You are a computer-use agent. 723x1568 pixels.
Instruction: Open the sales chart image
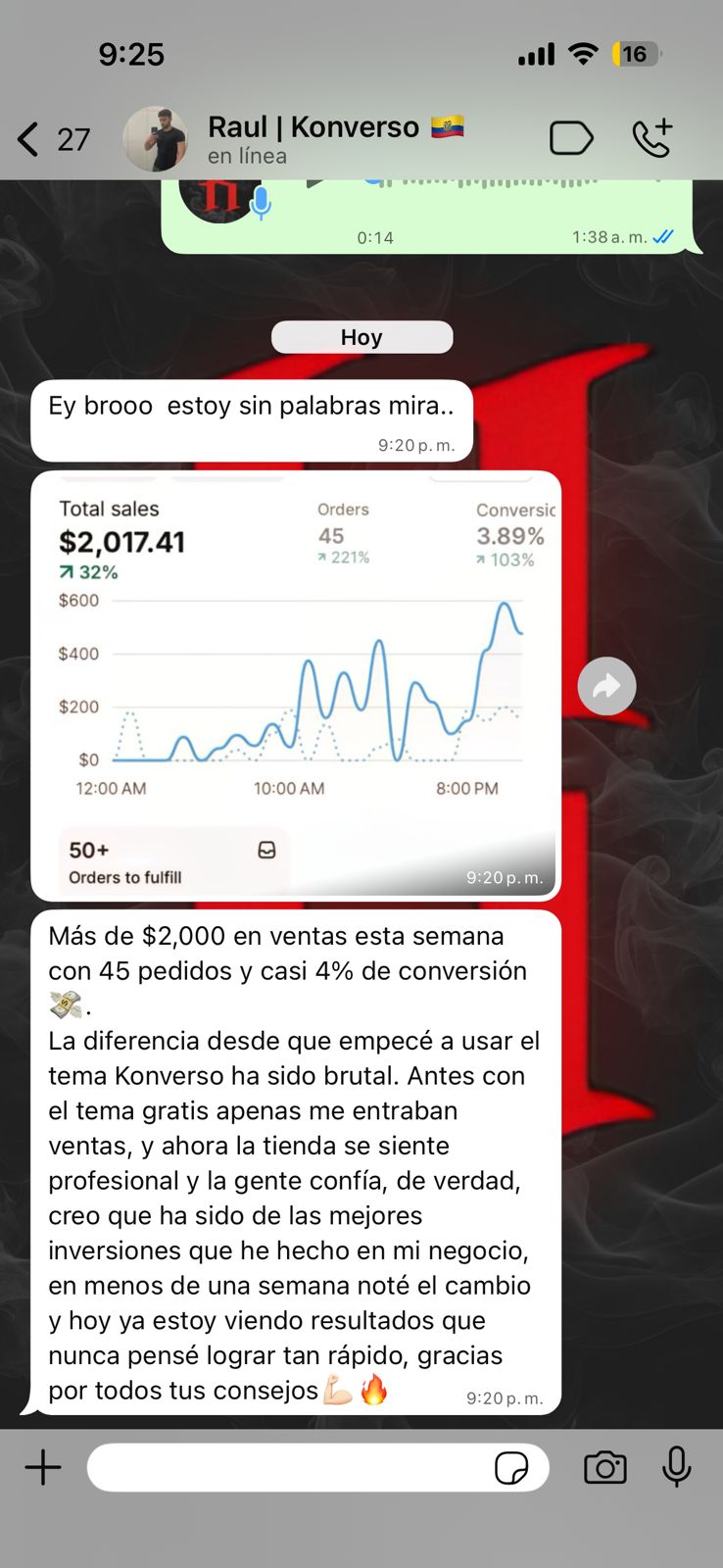pyautogui.click(x=295, y=684)
